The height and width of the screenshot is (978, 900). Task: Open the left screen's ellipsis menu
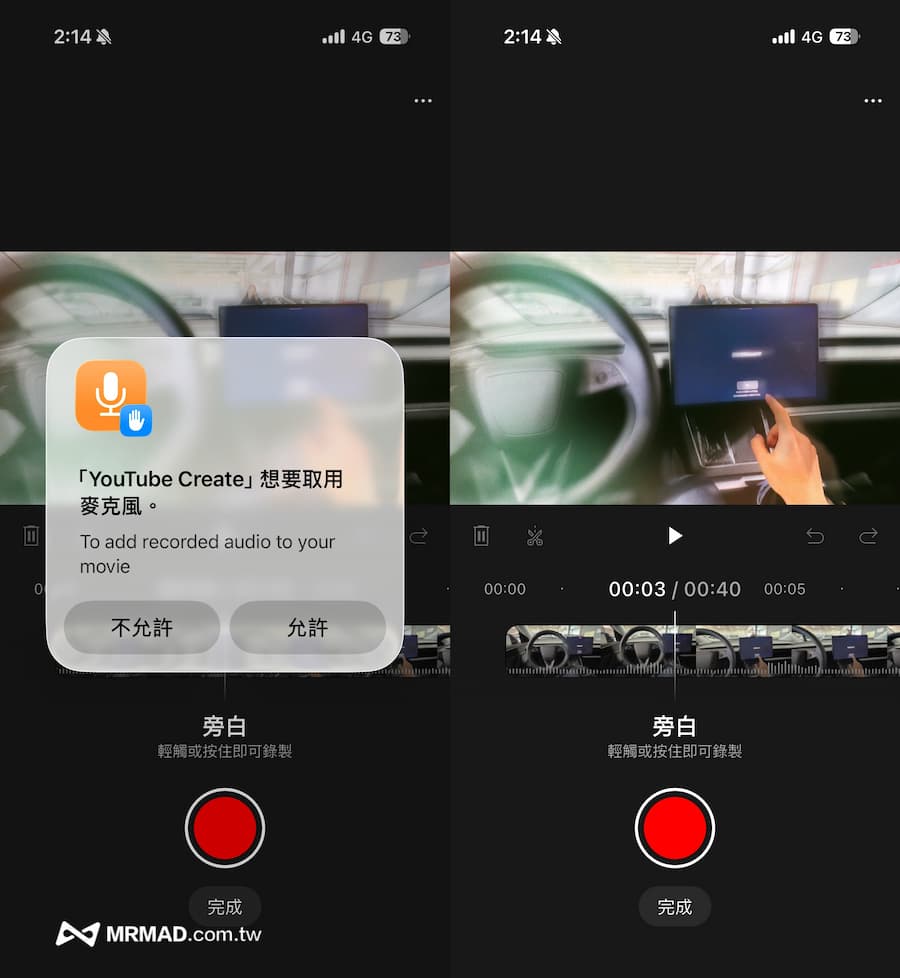click(x=422, y=100)
